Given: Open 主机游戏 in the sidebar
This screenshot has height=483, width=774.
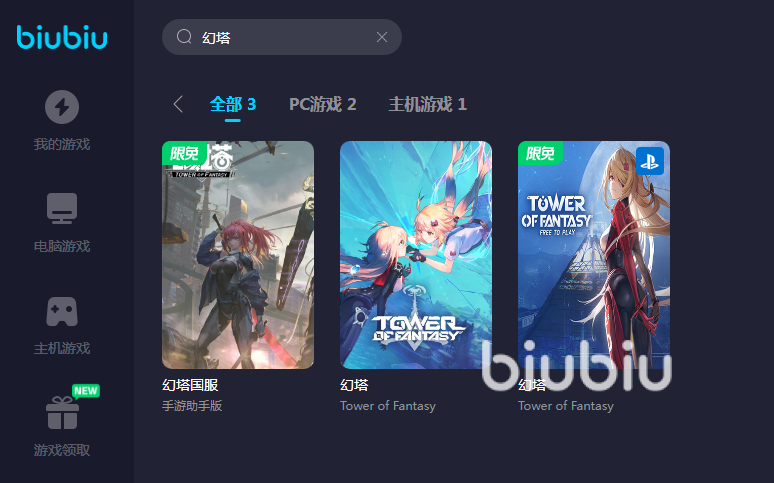Looking at the screenshot, I should pos(62,324).
